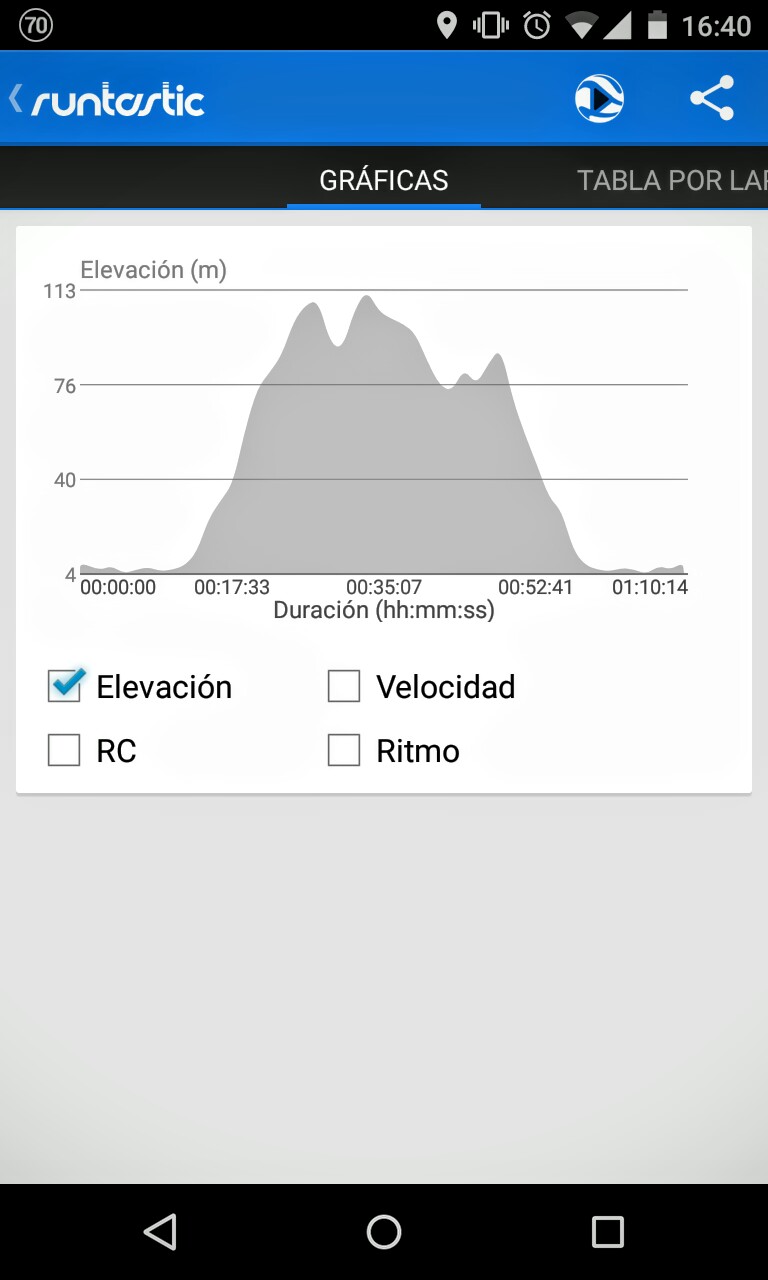768x1280 pixels.
Task: Tap the system back button
Action: (160, 1231)
